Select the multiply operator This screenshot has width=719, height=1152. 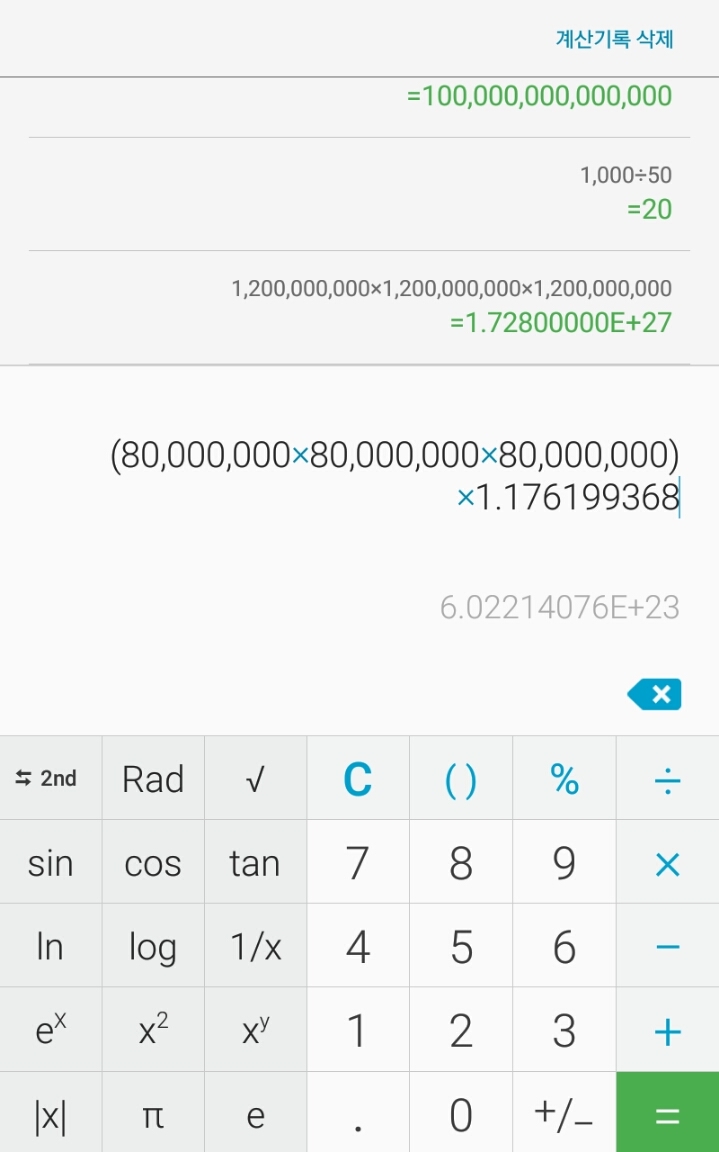tap(668, 863)
